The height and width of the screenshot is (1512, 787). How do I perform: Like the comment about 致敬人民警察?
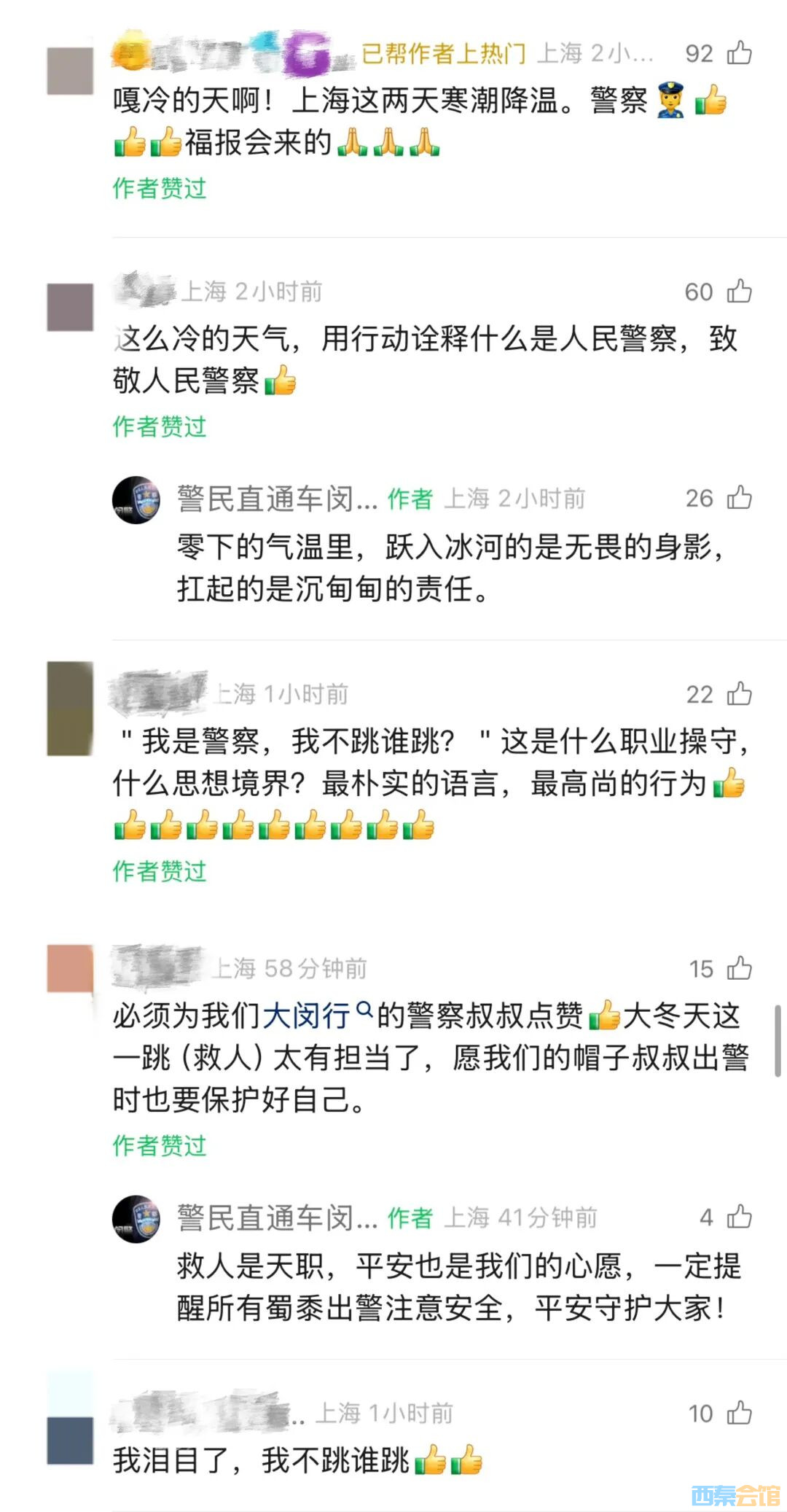(739, 292)
